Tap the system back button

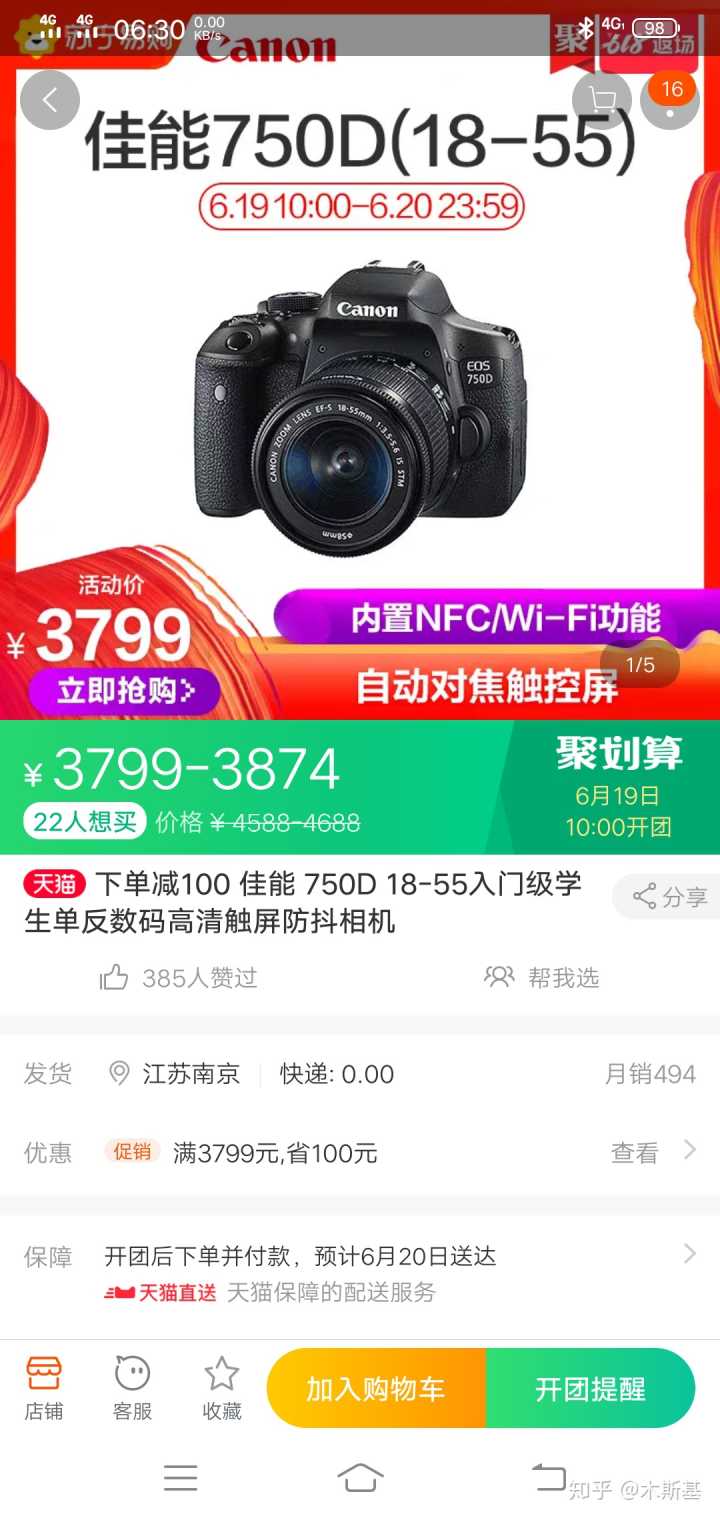pos(547,1477)
